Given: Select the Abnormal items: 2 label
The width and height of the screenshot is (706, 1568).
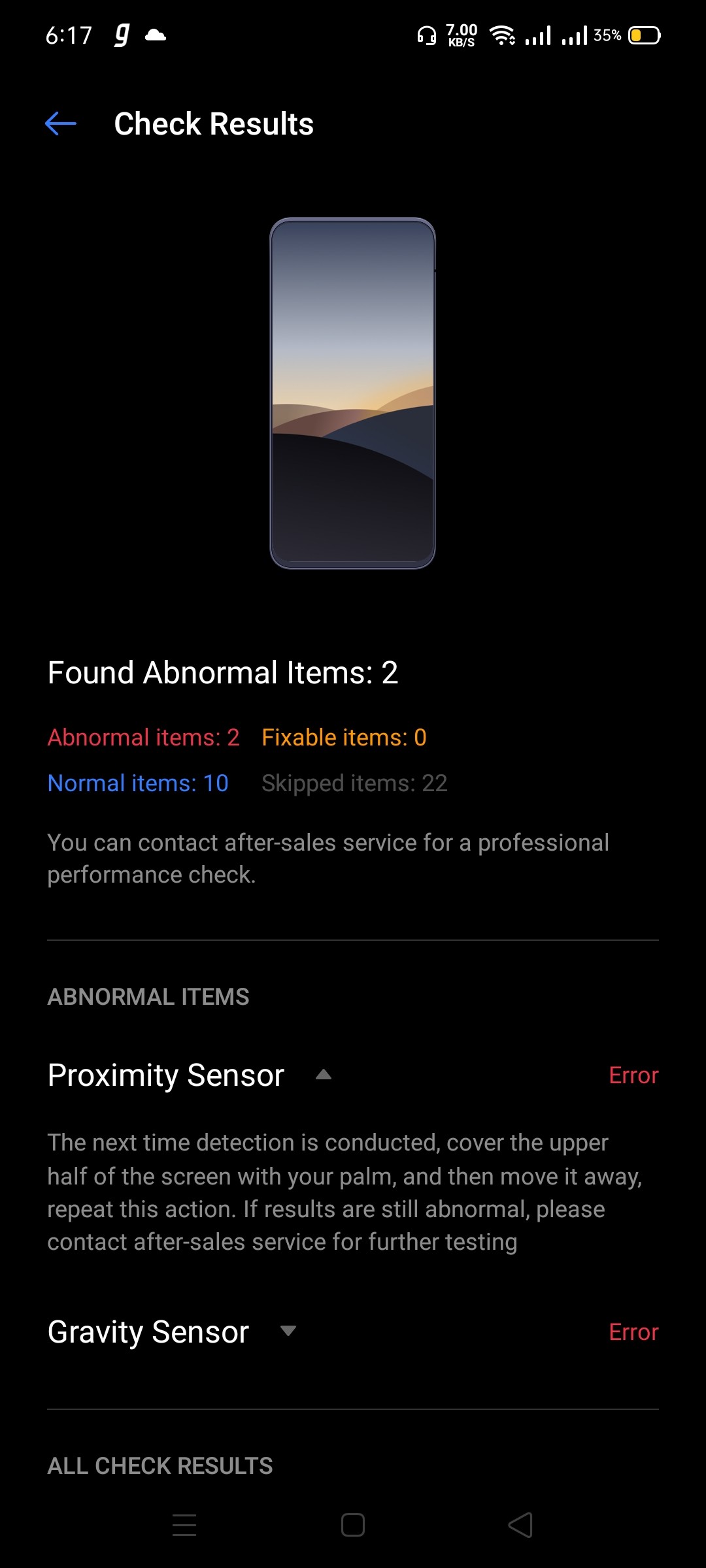Looking at the screenshot, I should [x=144, y=736].
